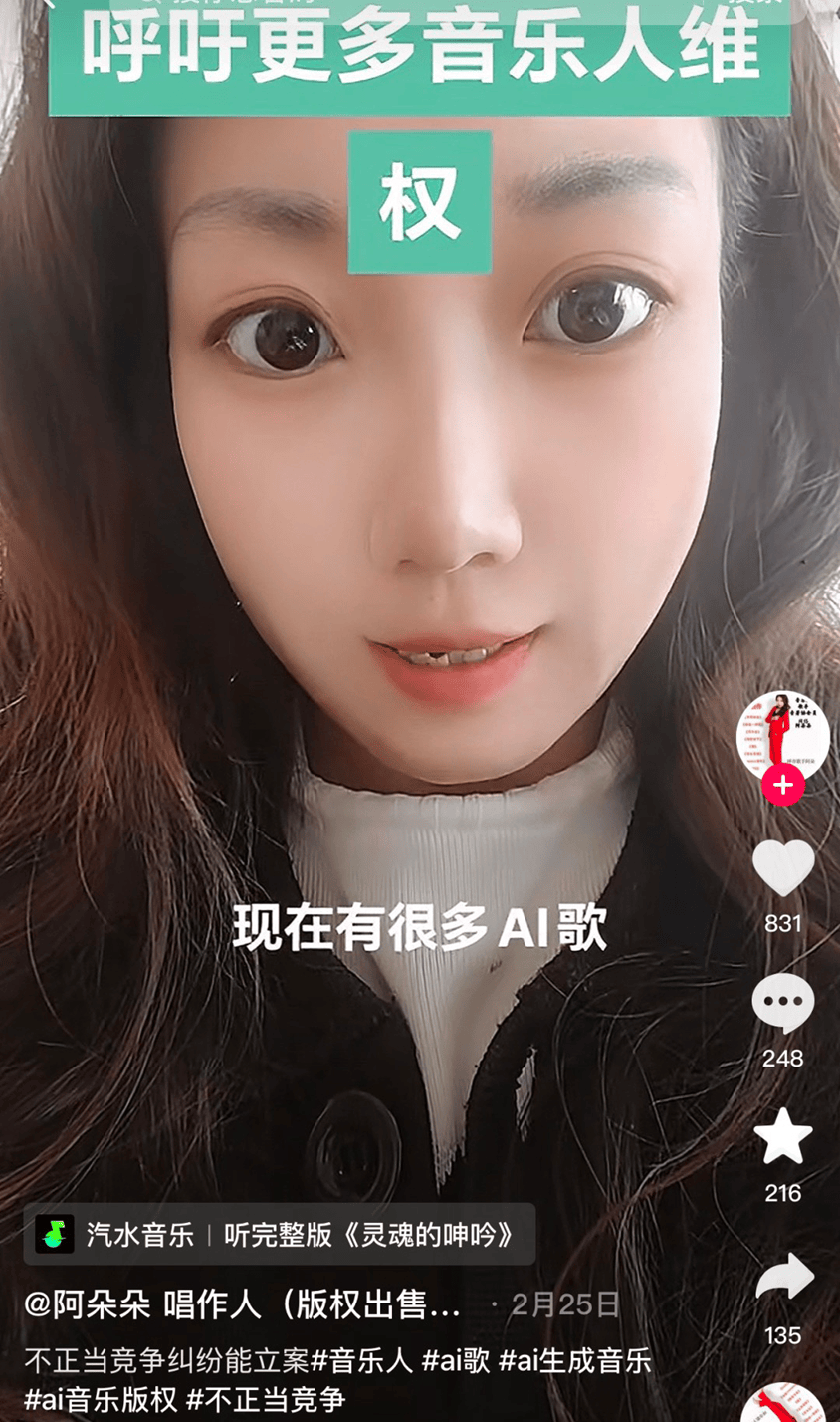Add this video to favorites with the star
Viewport: 840px width, 1422px height.
[x=782, y=1137]
